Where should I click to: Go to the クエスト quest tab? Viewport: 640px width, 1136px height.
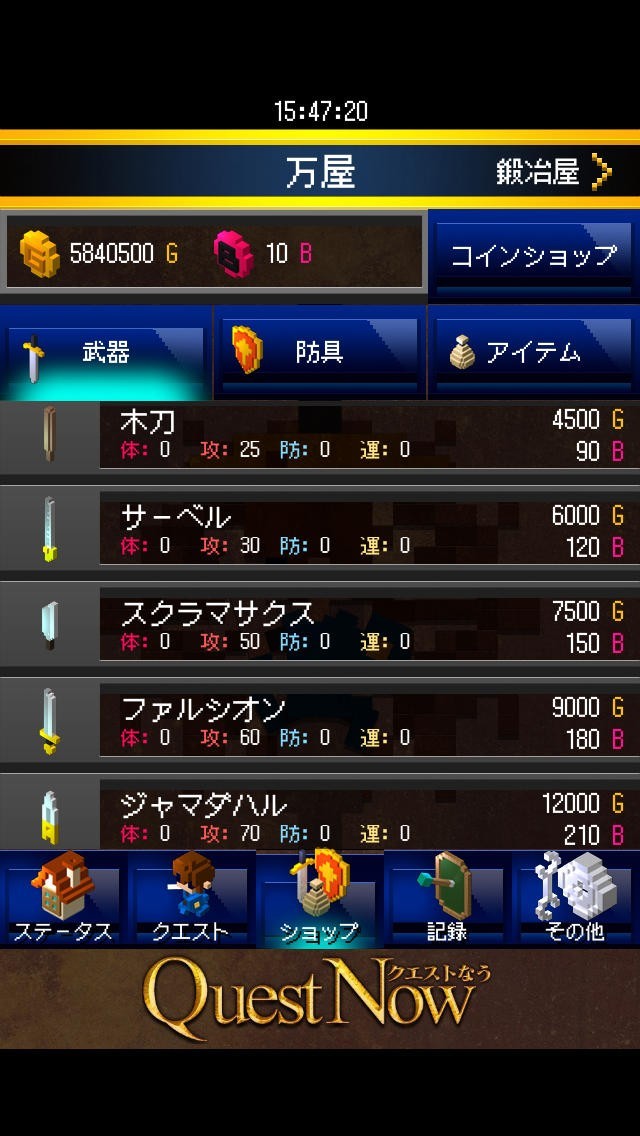pos(191,900)
